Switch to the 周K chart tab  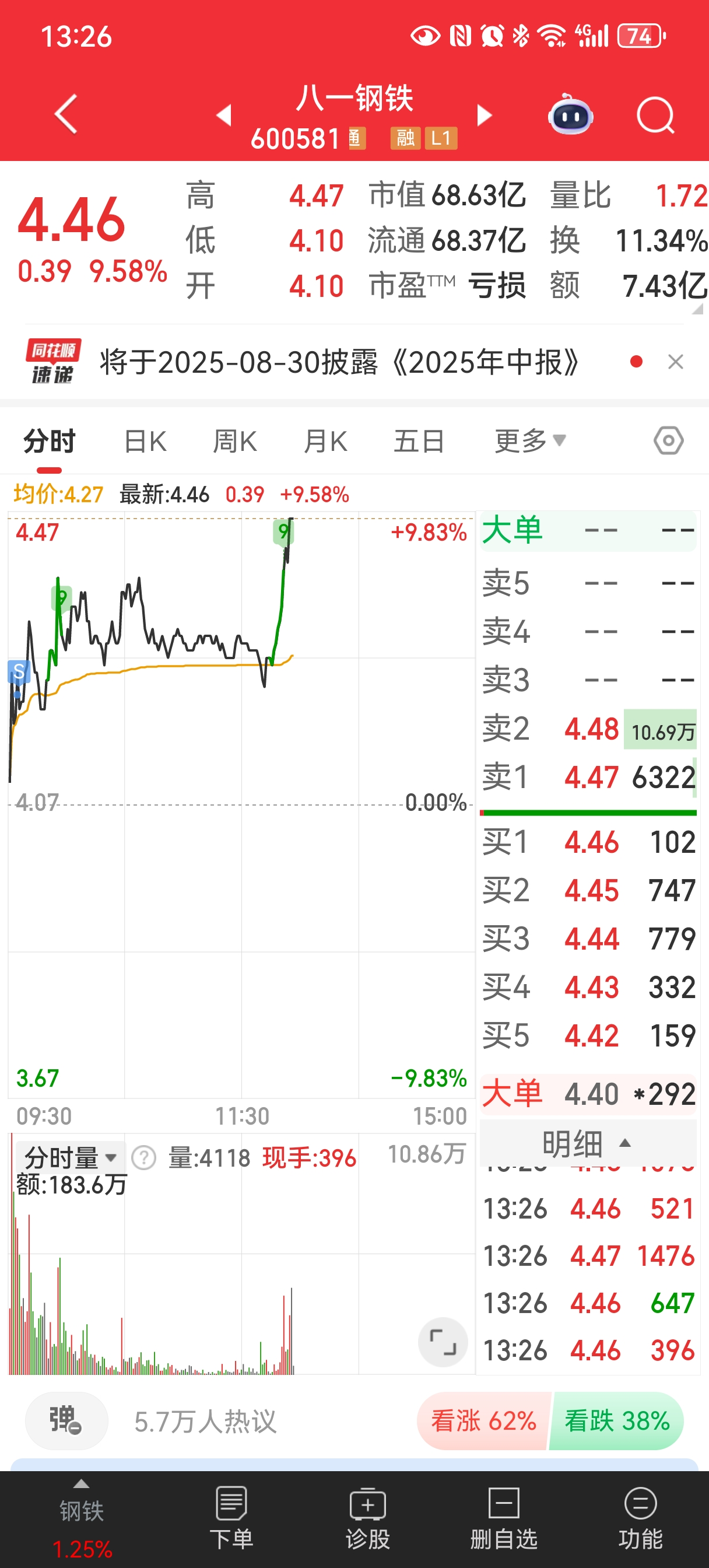(235, 442)
